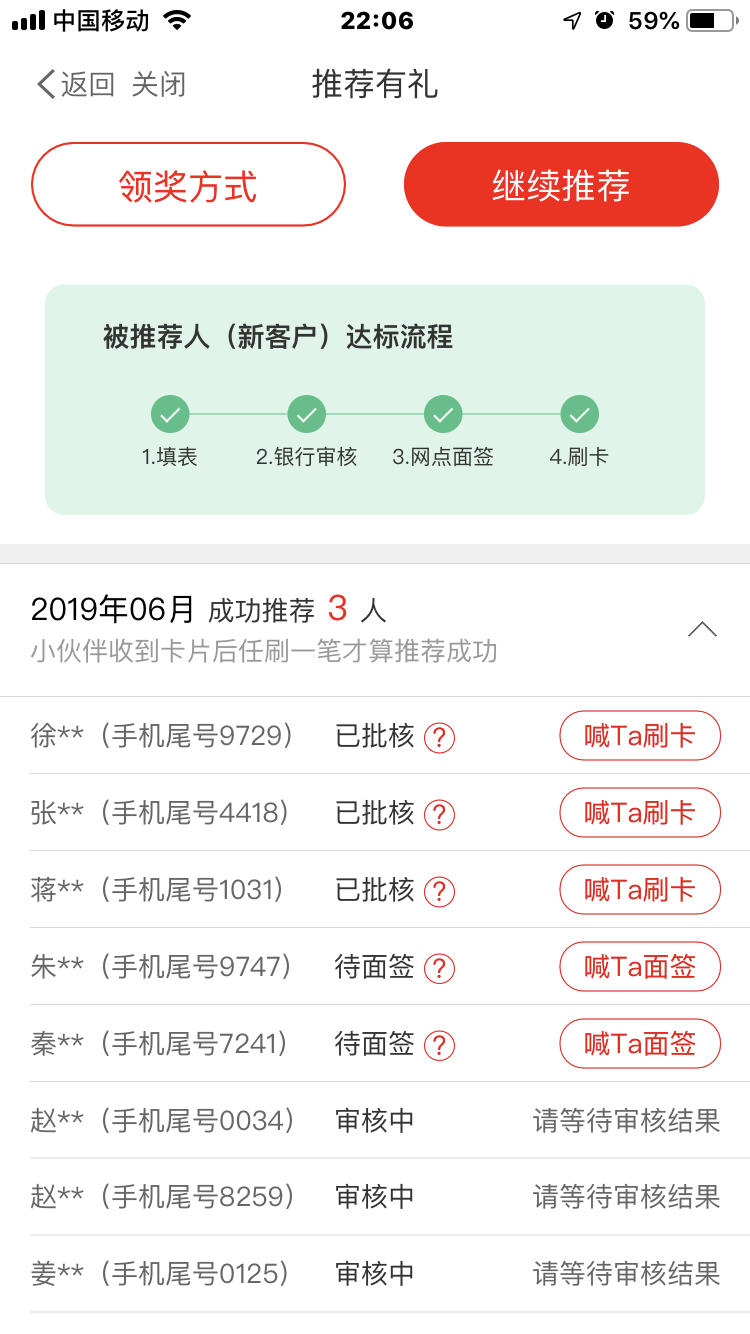Tap 喊Ta刷卡 for 蒋** (1031)
750x1334 pixels.
(x=639, y=890)
